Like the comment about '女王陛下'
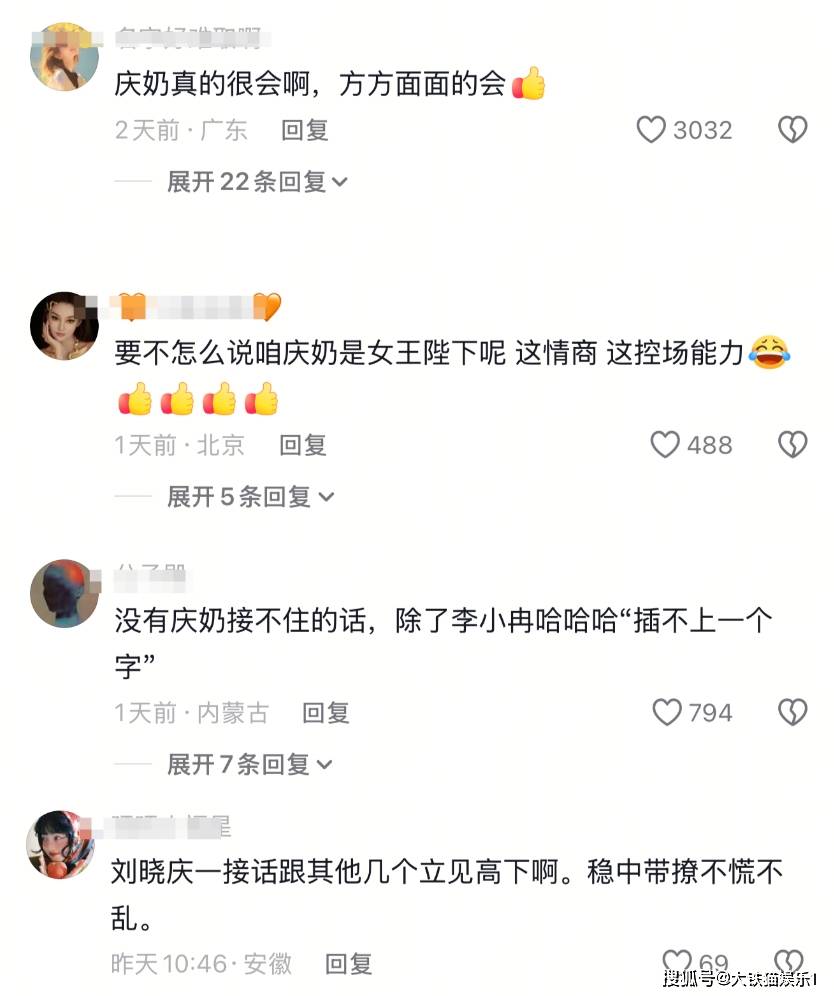 point(666,445)
